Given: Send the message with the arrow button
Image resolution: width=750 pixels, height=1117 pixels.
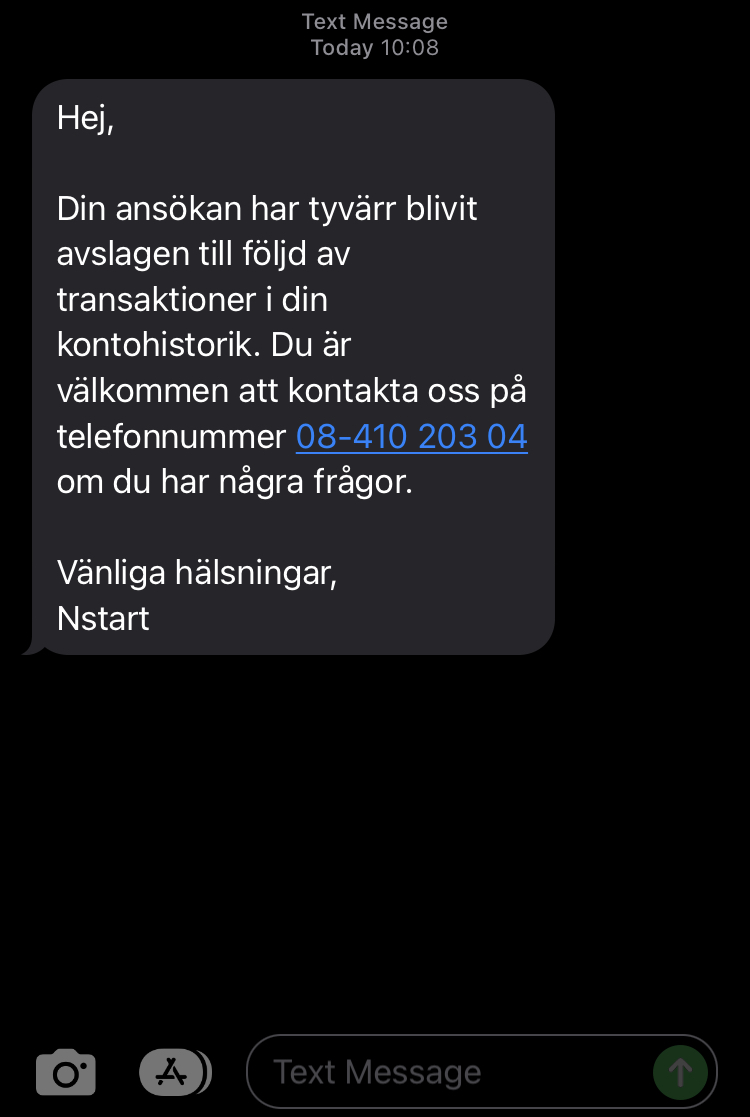Looking at the screenshot, I should point(680,1072).
